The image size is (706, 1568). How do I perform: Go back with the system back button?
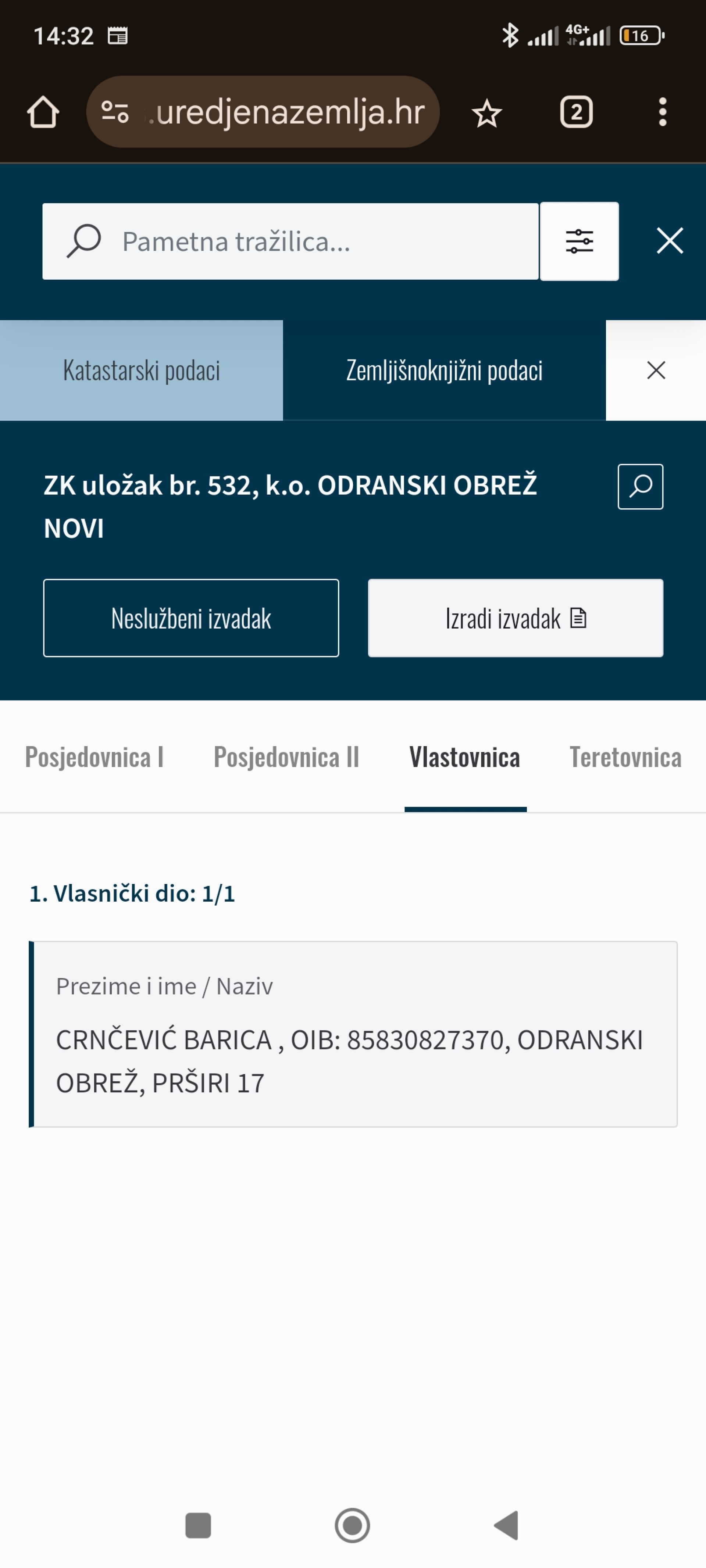click(x=506, y=1525)
